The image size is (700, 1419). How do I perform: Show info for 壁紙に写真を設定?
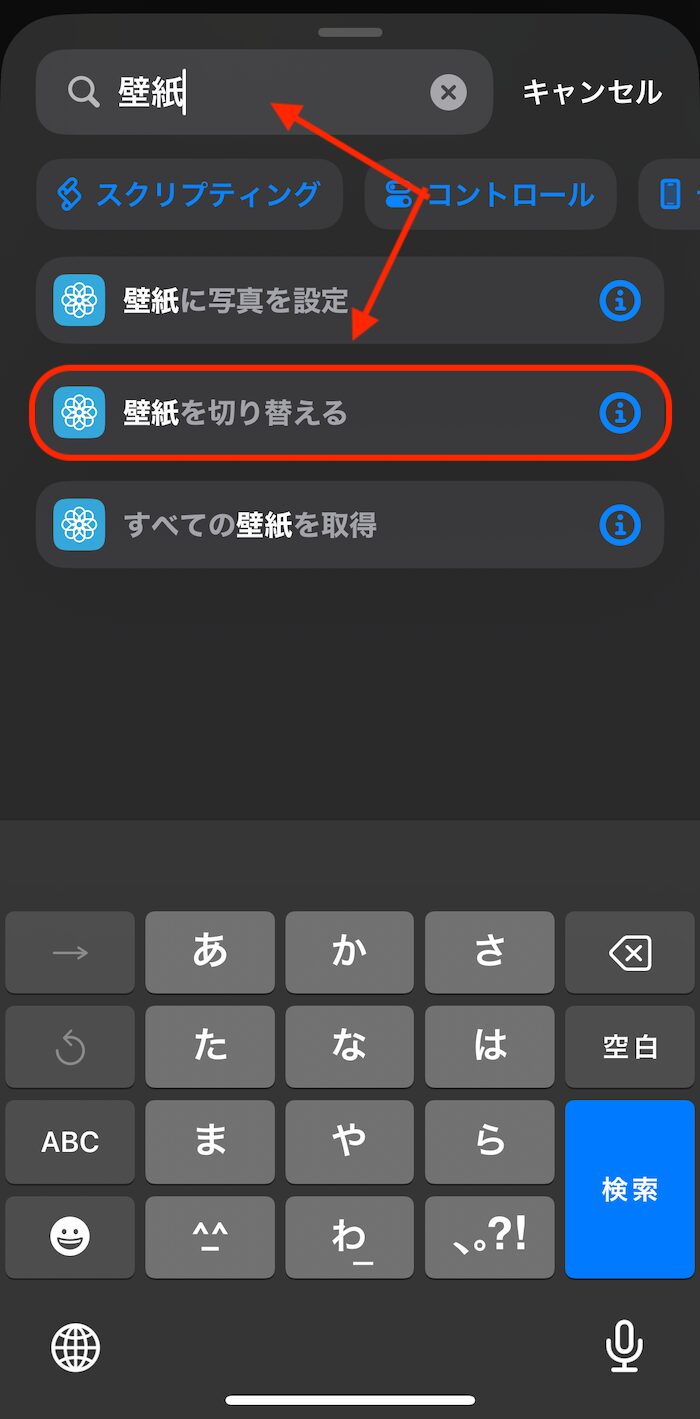620,300
